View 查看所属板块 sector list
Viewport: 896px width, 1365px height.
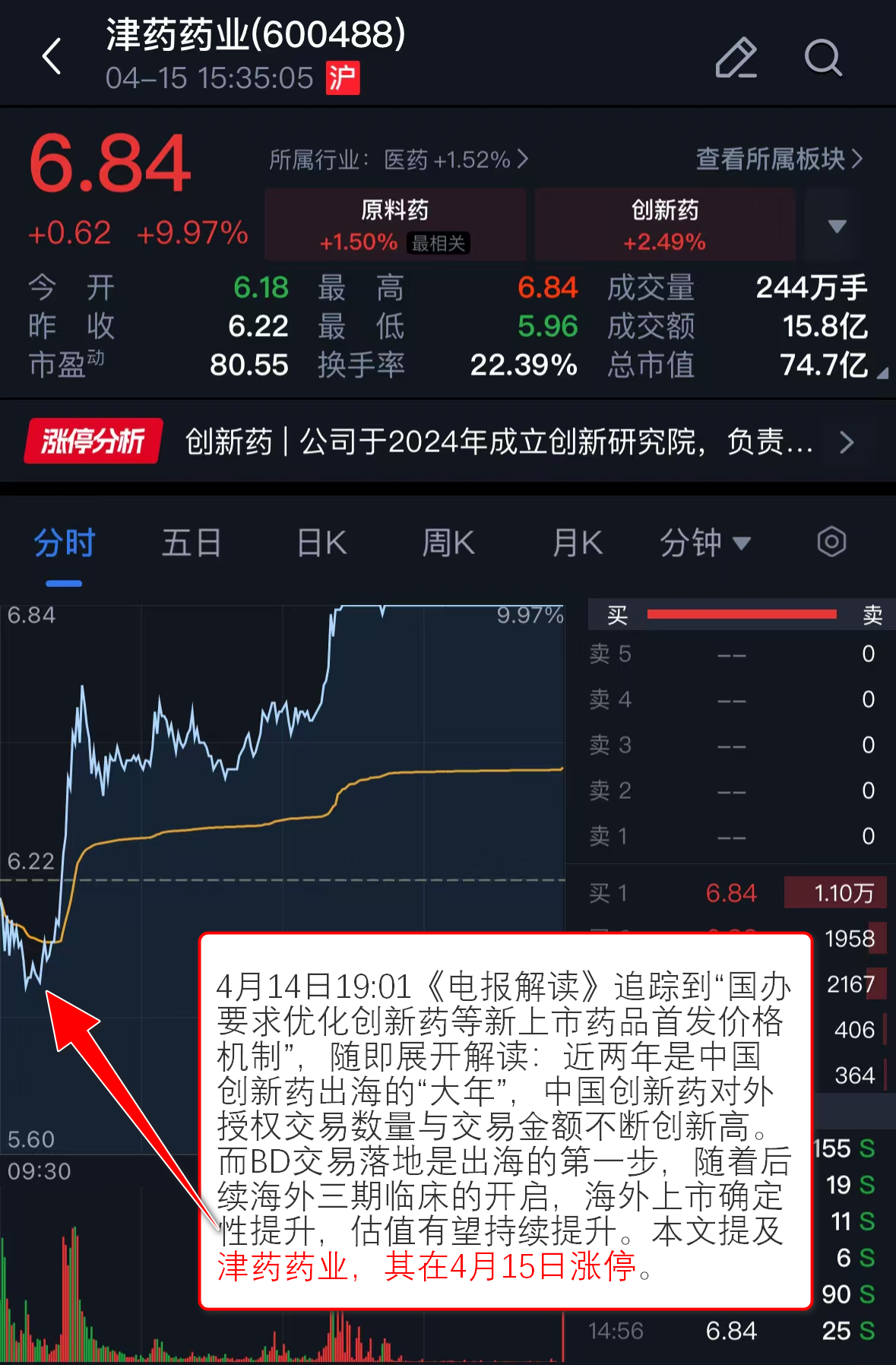(x=779, y=159)
